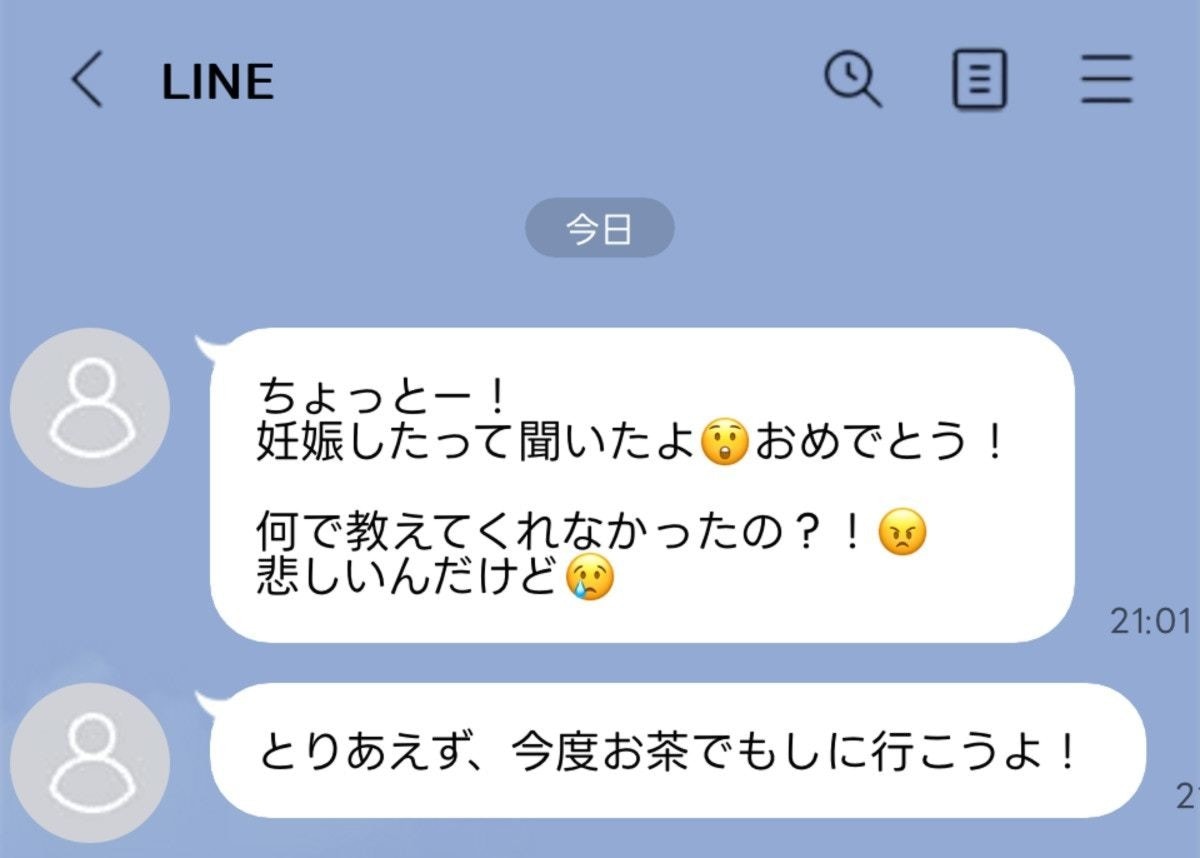
Task: Open the notes icon in the header
Action: (979, 80)
